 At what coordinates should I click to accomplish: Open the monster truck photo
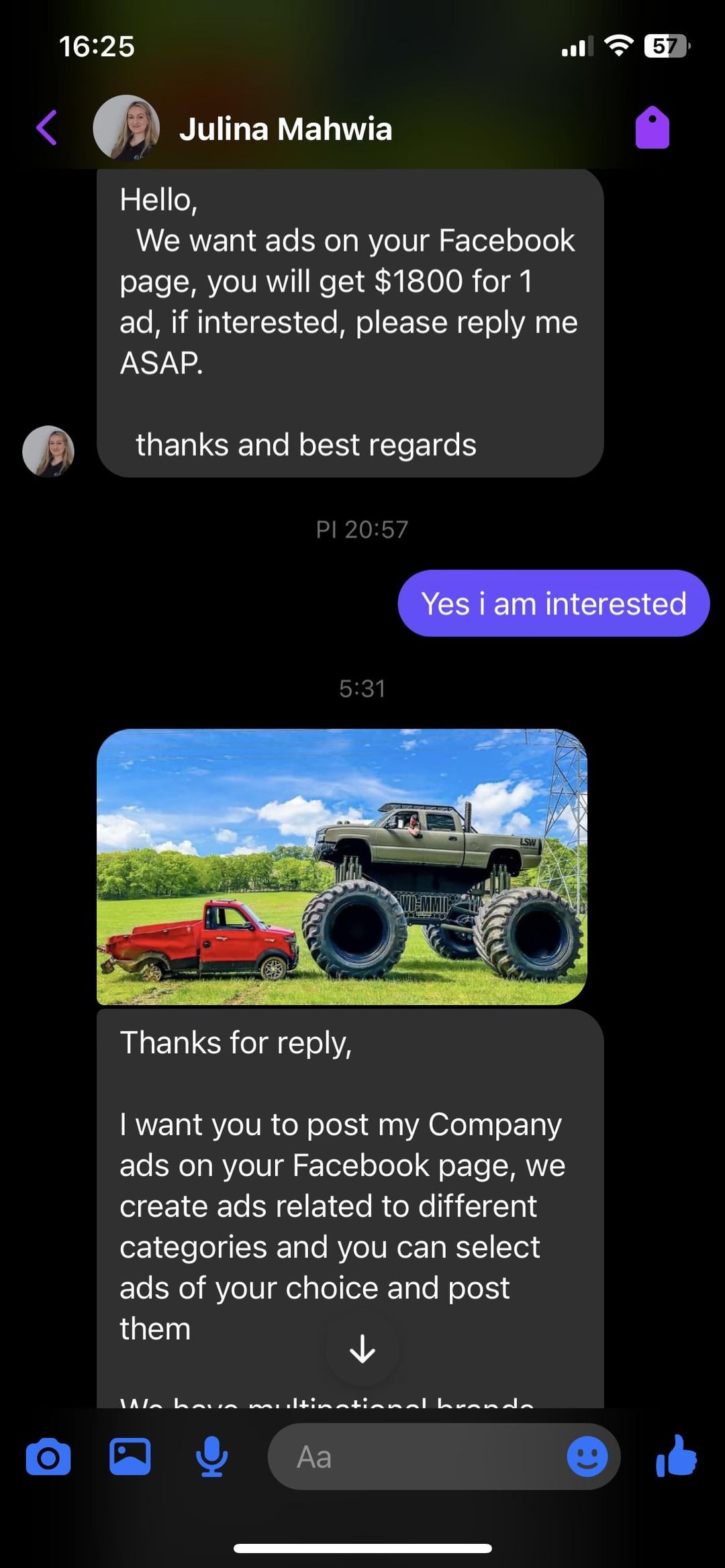pyautogui.click(x=342, y=866)
